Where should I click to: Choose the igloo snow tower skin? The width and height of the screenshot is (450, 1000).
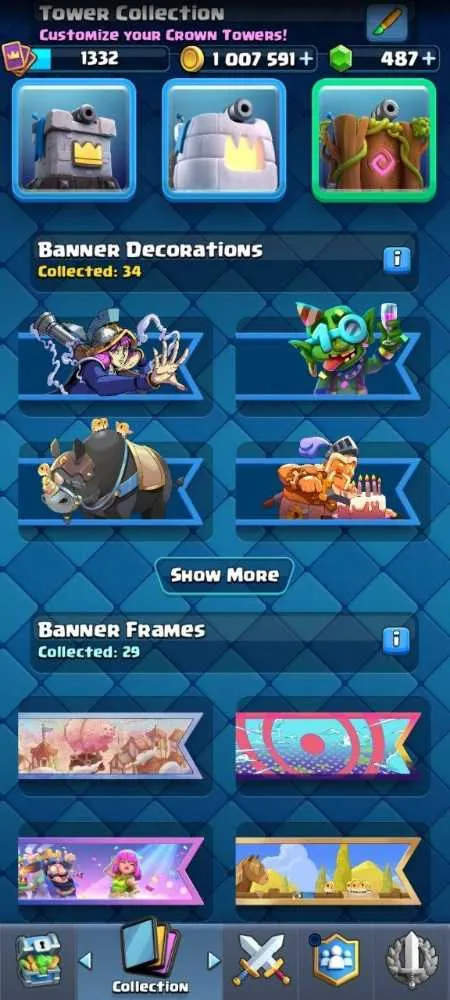(x=224, y=140)
